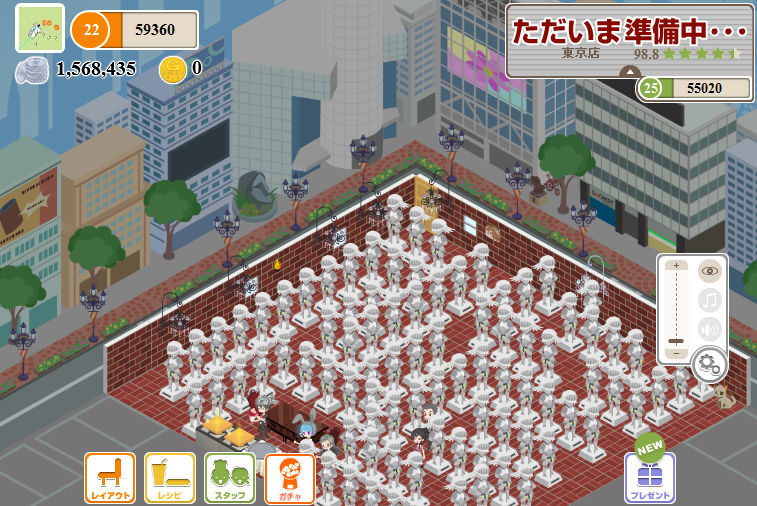757x506 pixels.
Task: Tap the zoom-out minus control
Action: [x=677, y=353]
